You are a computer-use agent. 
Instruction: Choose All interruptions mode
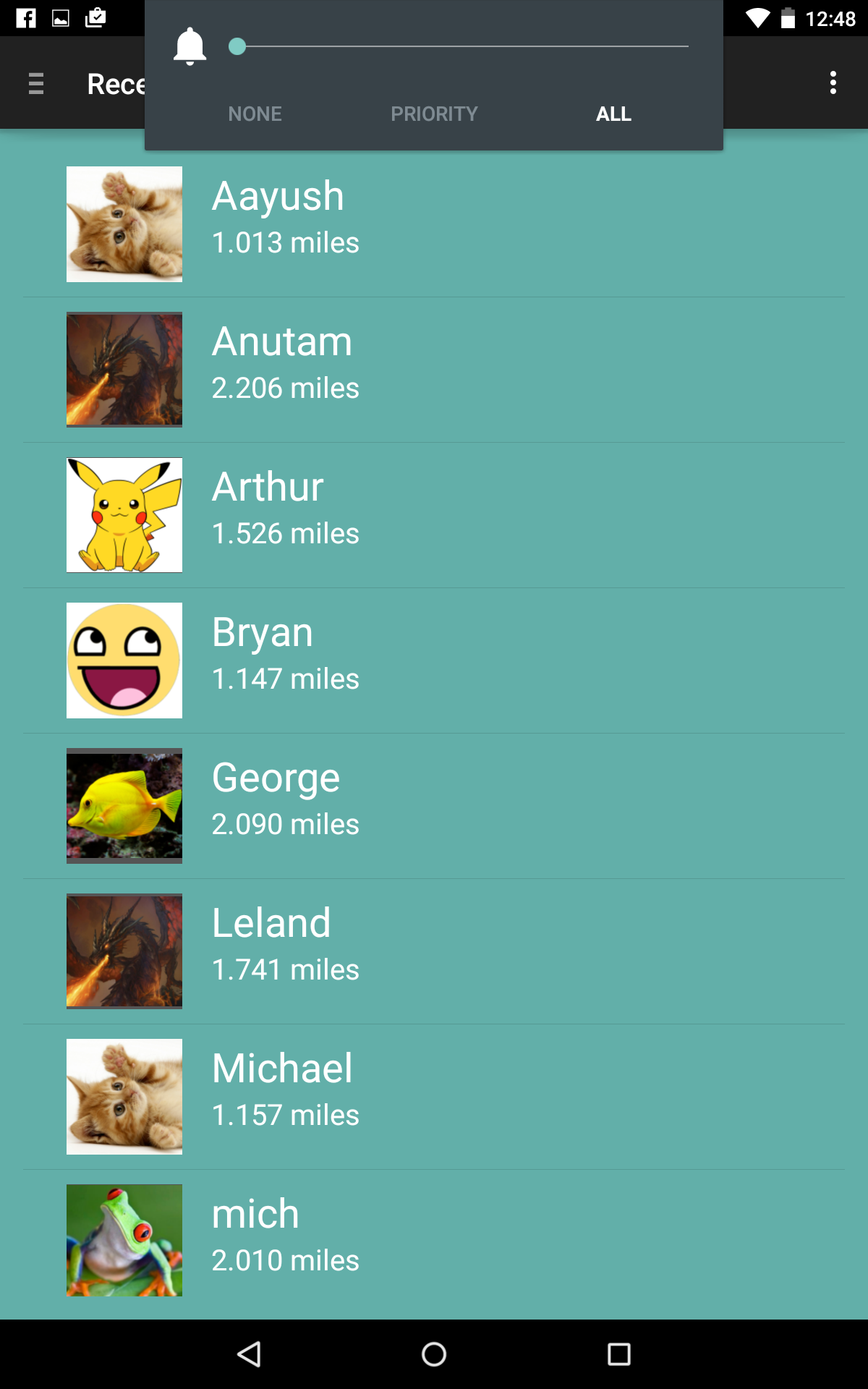tap(613, 114)
